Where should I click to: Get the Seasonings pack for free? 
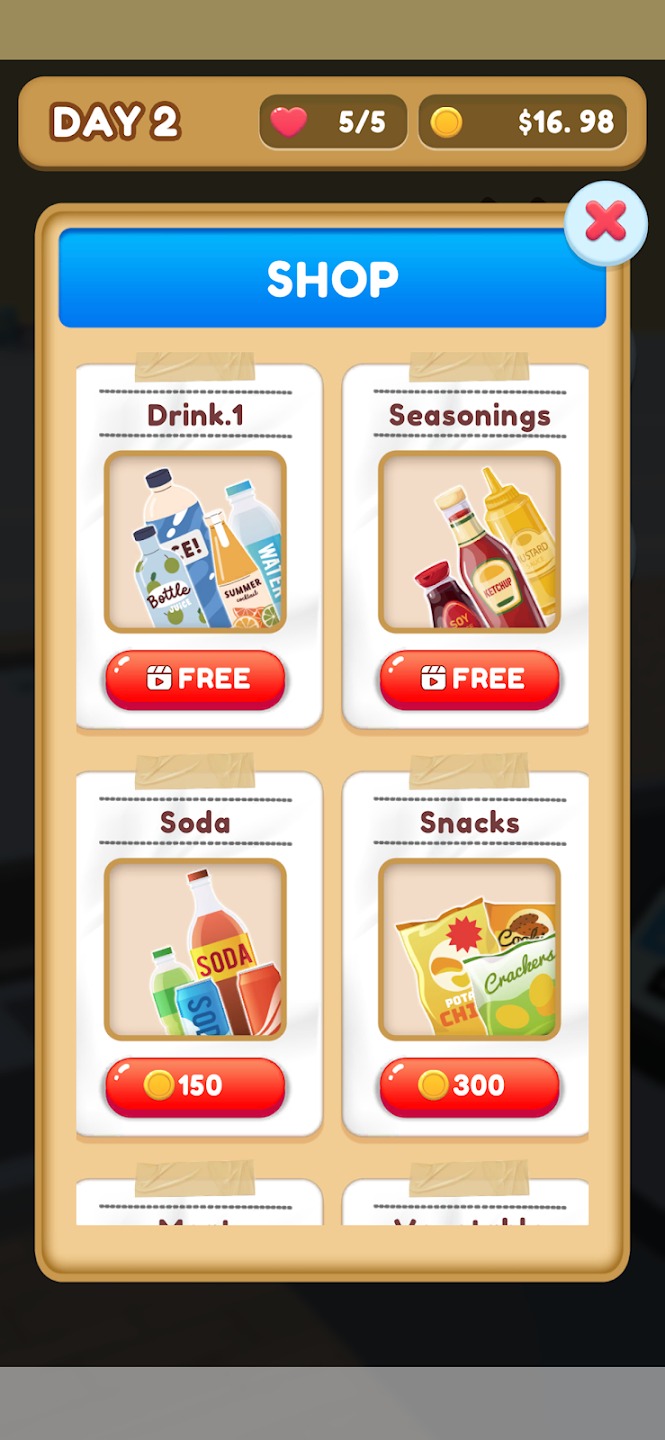click(x=469, y=680)
